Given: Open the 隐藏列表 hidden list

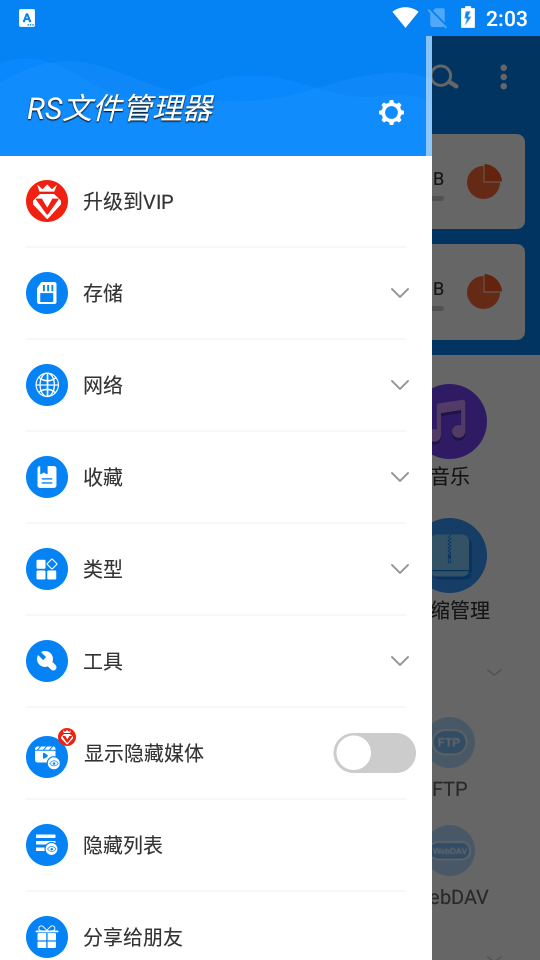Looking at the screenshot, I should 216,846.
